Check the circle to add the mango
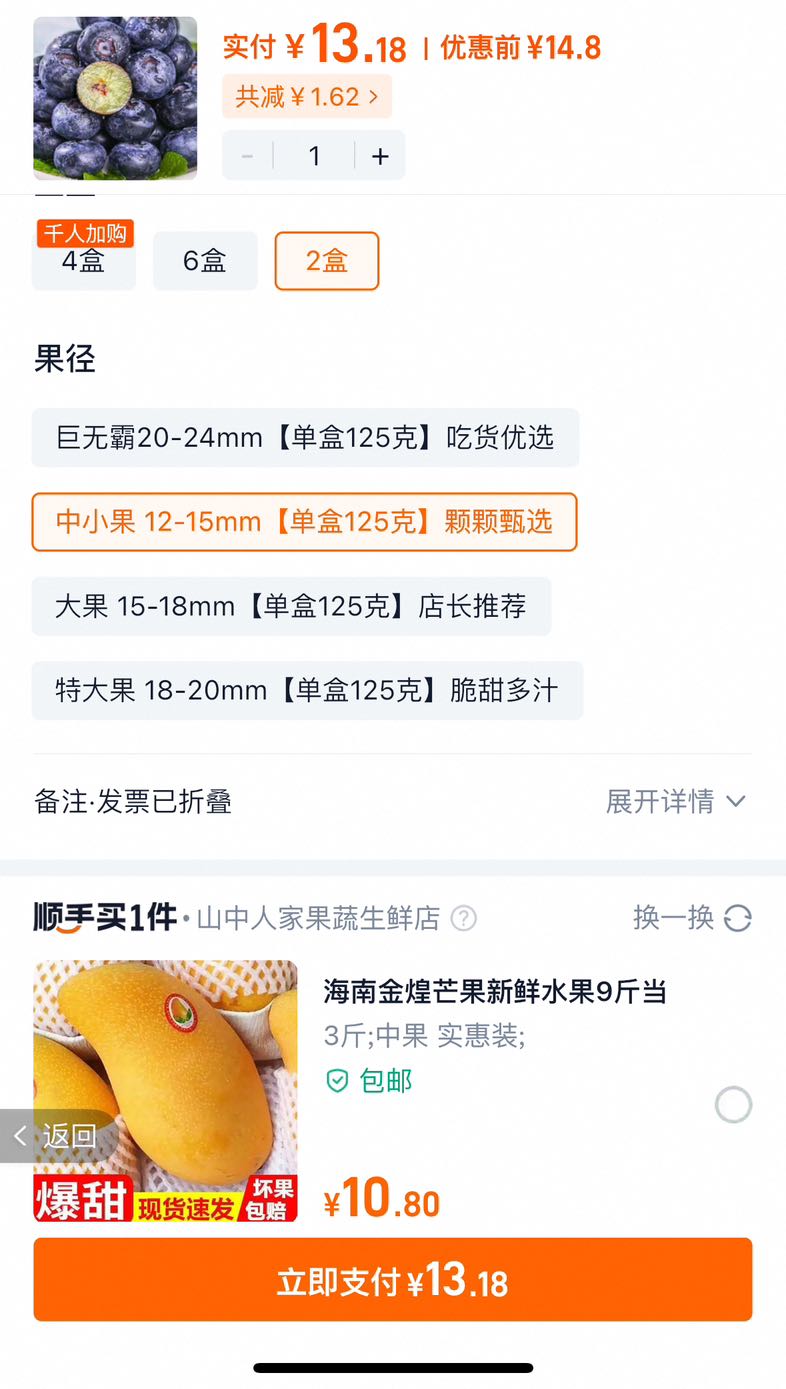Screen dimensions: 786x1389 [x=733, y=1105]
